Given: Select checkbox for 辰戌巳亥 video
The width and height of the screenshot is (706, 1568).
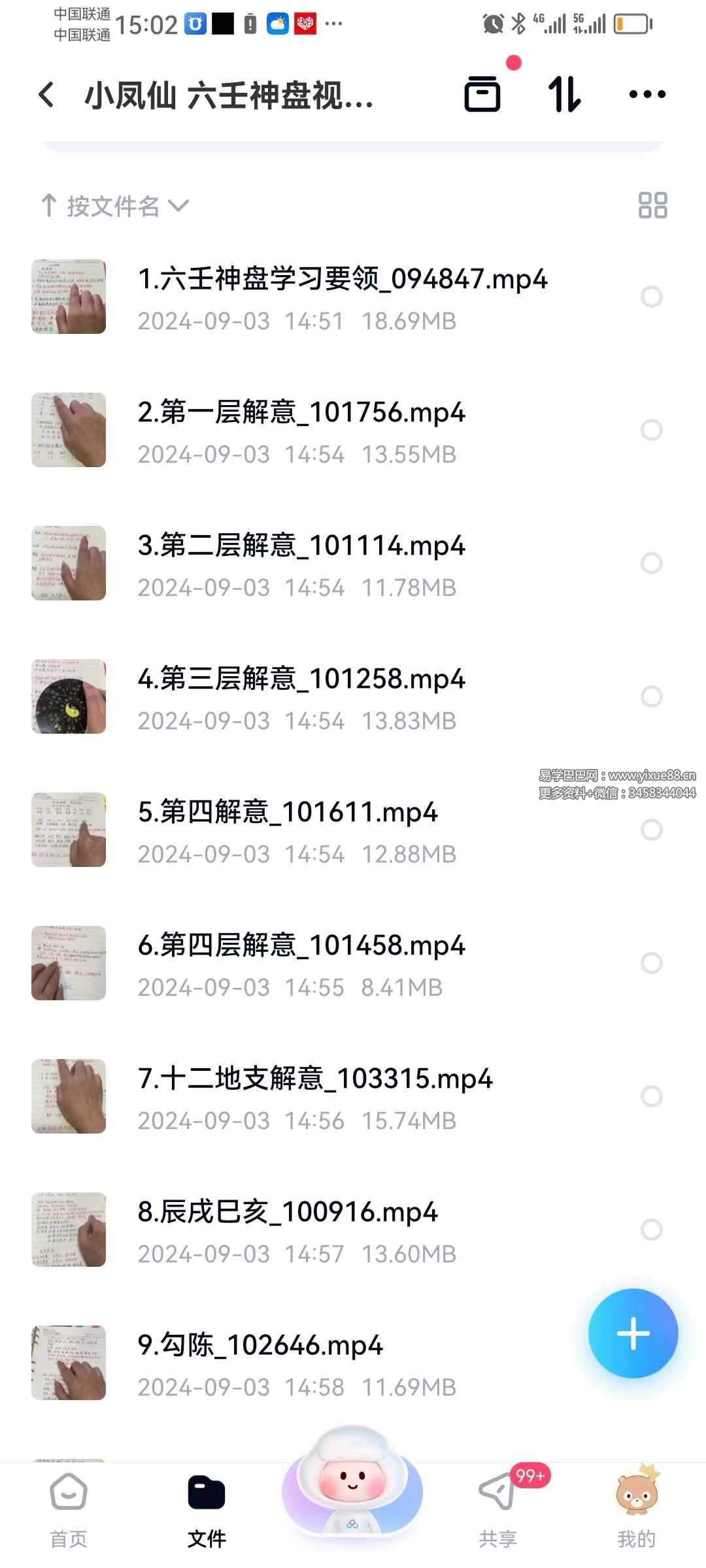Looking at the screenshot, I should pyautogui.click(x=652, y=1230).
